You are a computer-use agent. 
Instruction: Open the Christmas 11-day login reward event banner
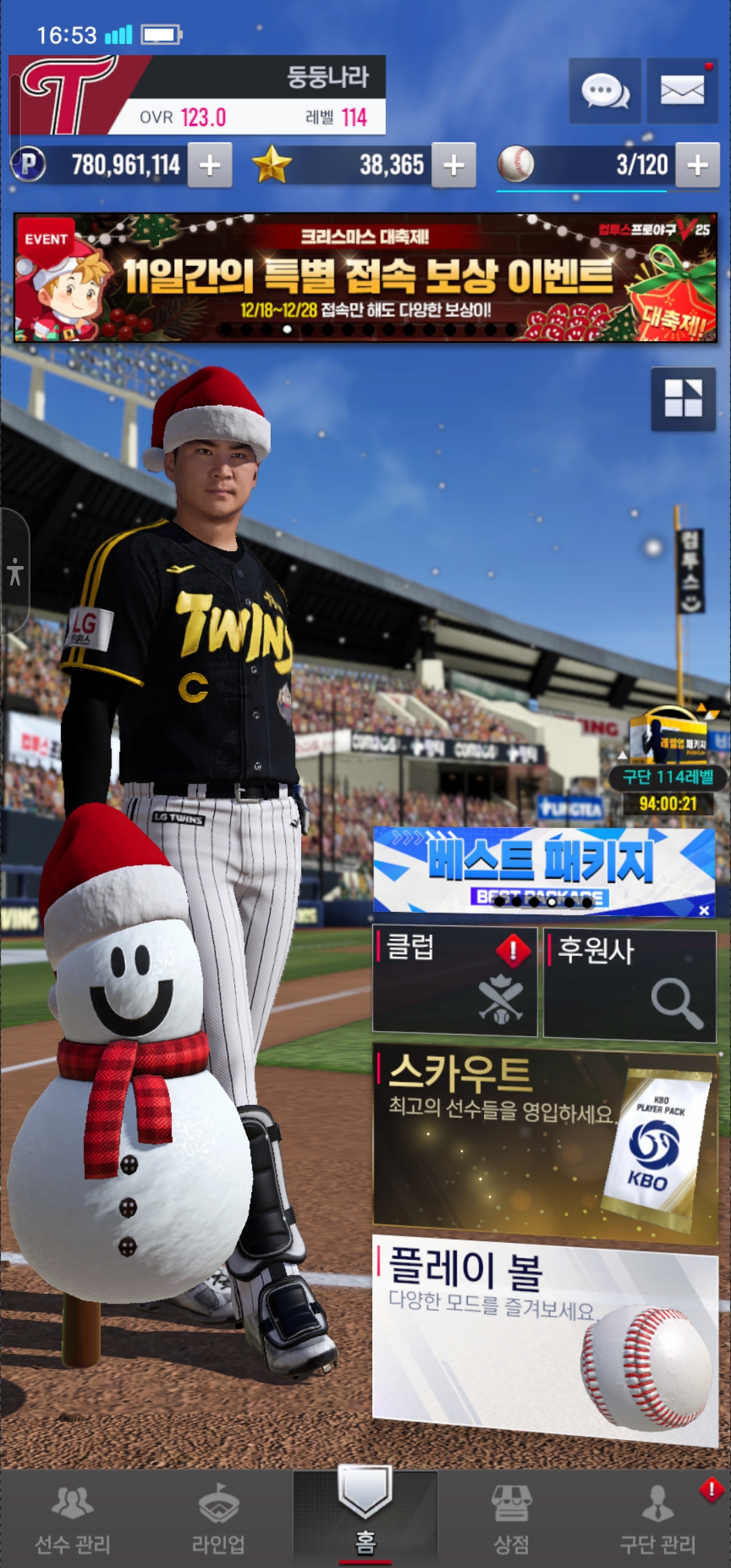(x=365, y=278)
